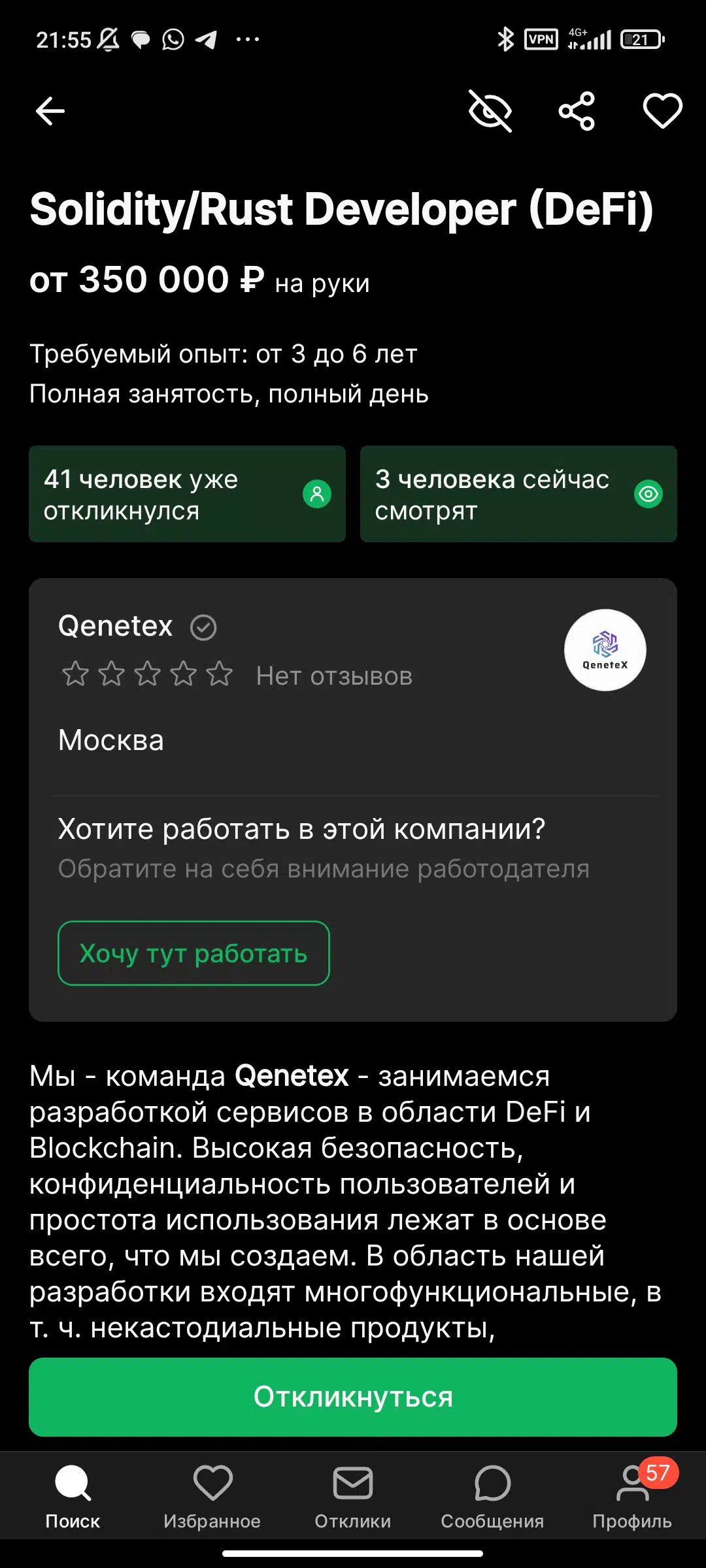Screen dimensions: 706x1568
Task: Switch to the Поиск tab
Action: [x=73, y=1497]
